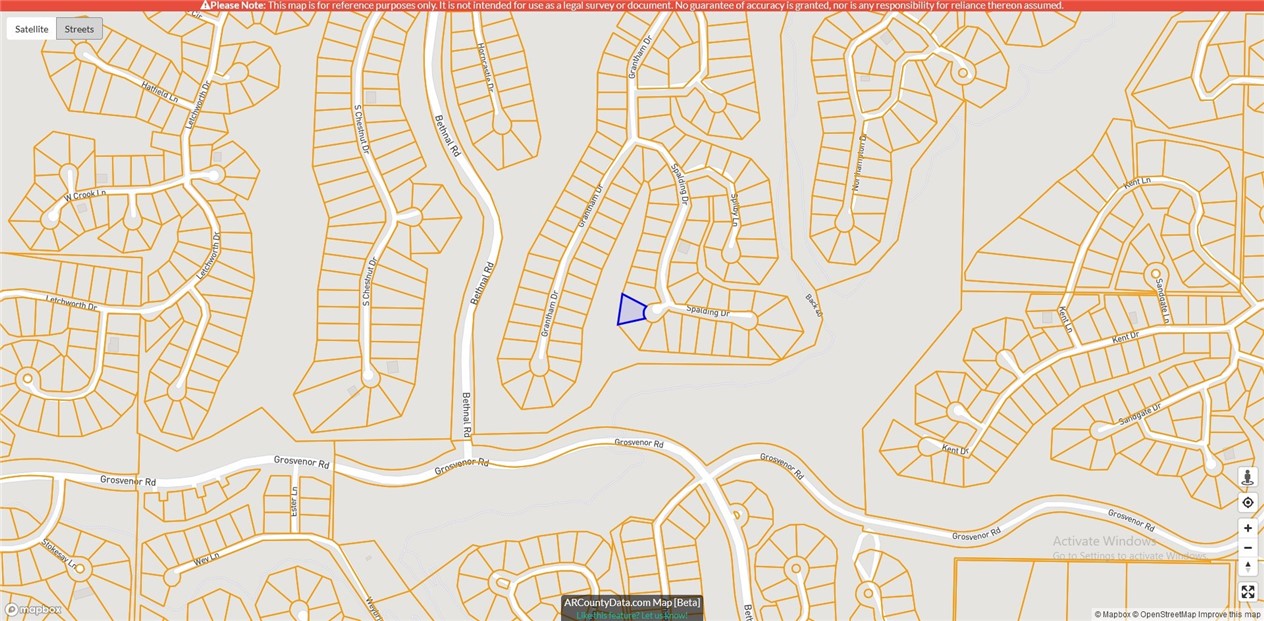
Task: Switch to the Satellite map view
Action: point(32,29)
